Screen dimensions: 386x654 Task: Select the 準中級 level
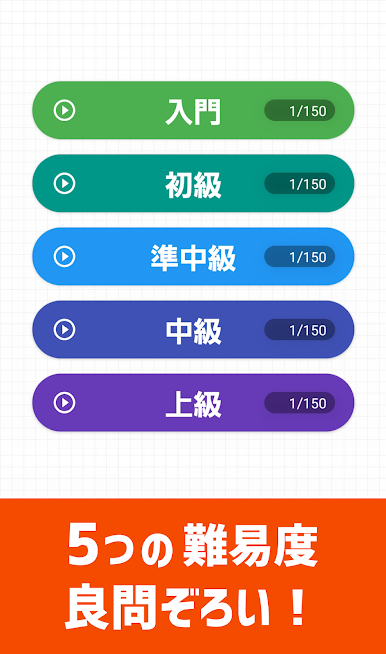193,257
